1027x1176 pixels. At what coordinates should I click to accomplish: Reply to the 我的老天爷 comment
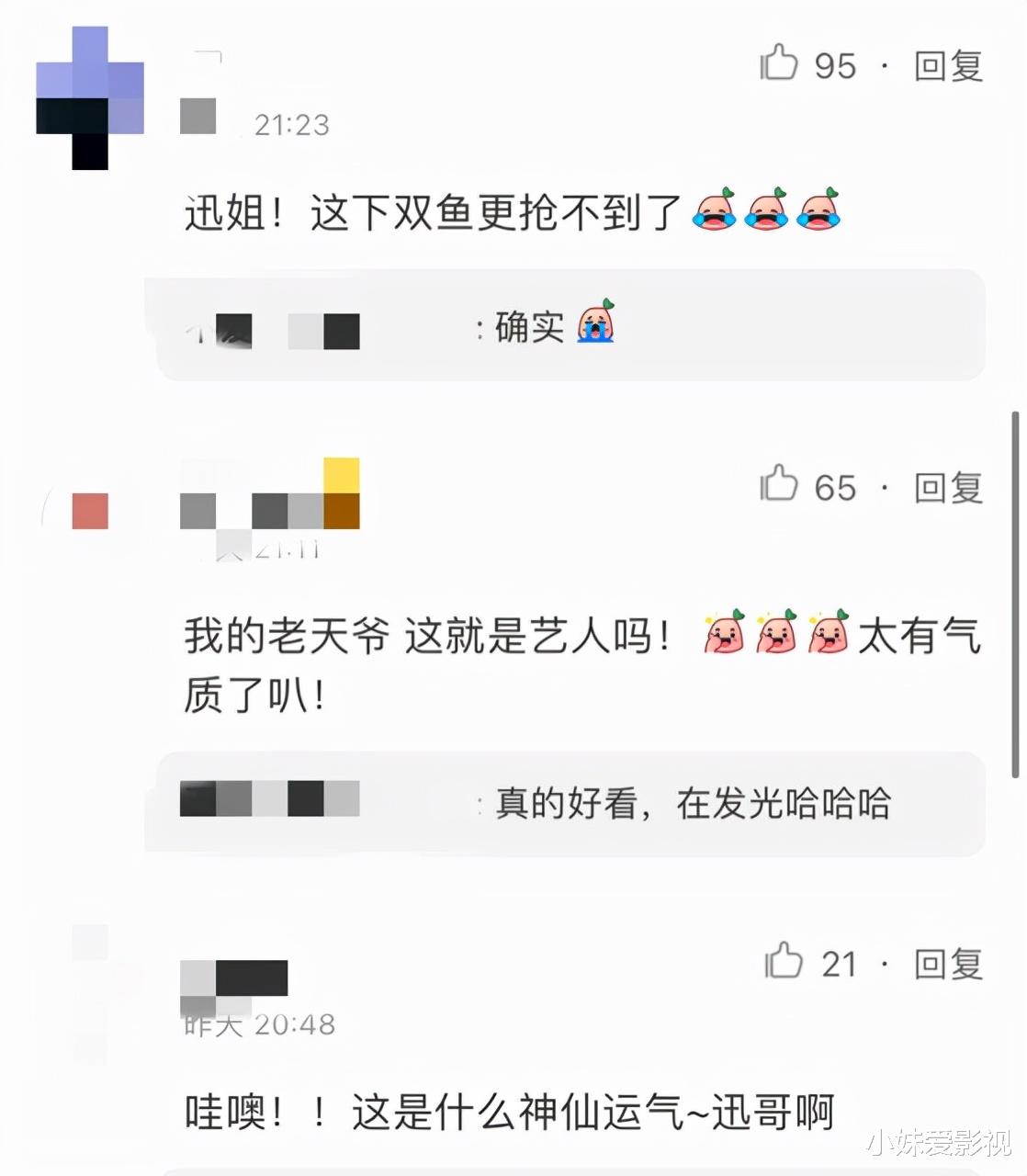(x=948, y=487)
